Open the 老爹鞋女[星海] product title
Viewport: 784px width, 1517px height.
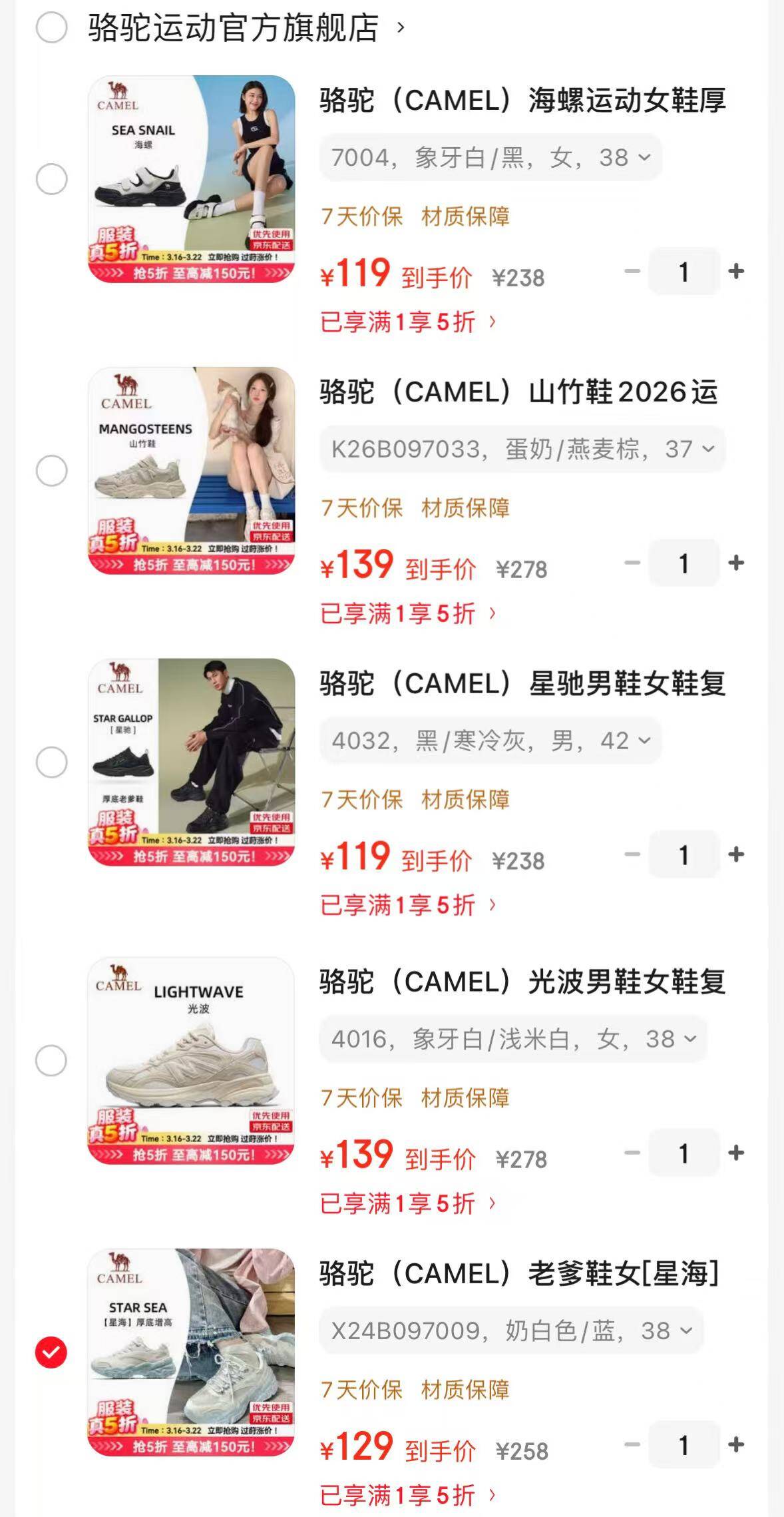point(519,1273)
